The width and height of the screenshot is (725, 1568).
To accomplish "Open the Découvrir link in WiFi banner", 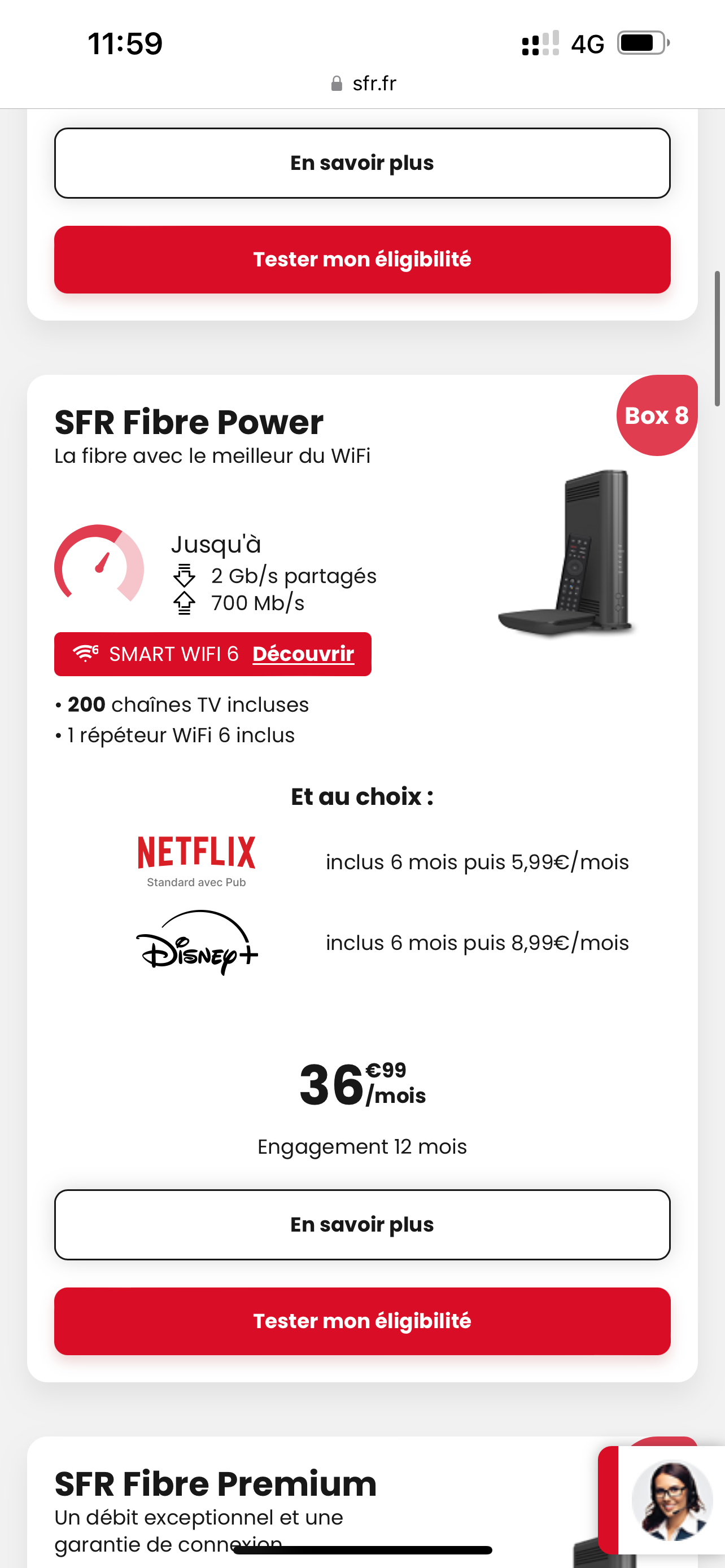I will point(303,654).
